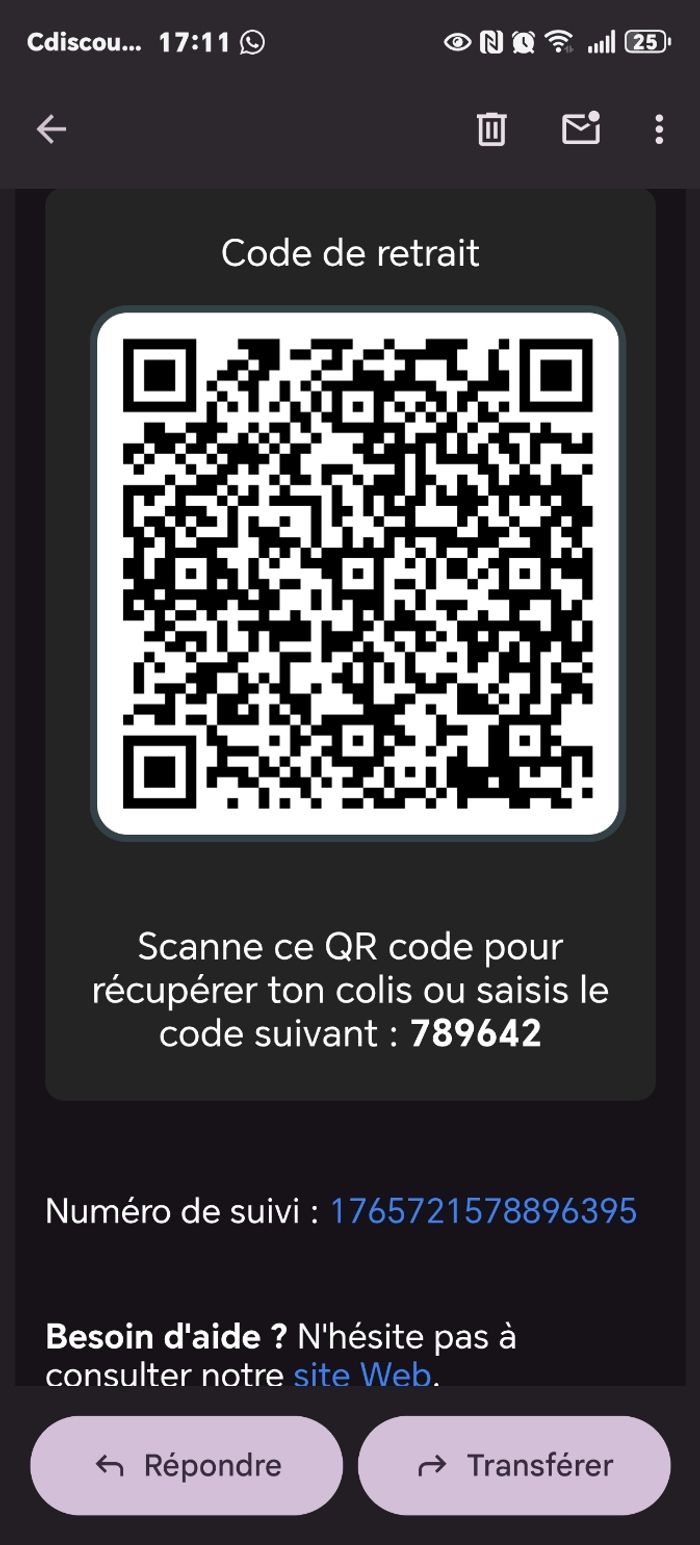The height and width of the screenshot is (1545, 700).
Task: Delete this email
Action: click(491, 129)
